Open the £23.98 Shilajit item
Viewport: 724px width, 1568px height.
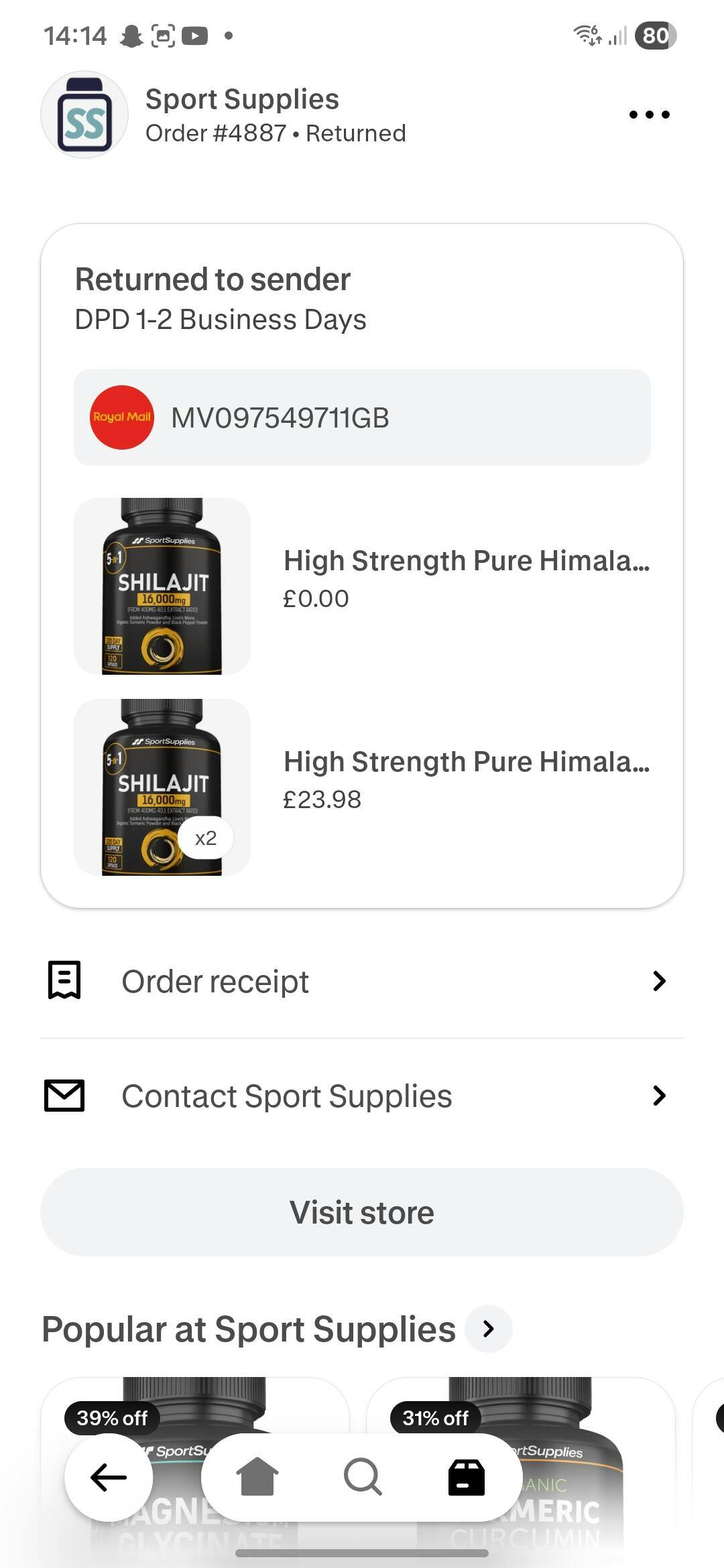tap(362, 787)
